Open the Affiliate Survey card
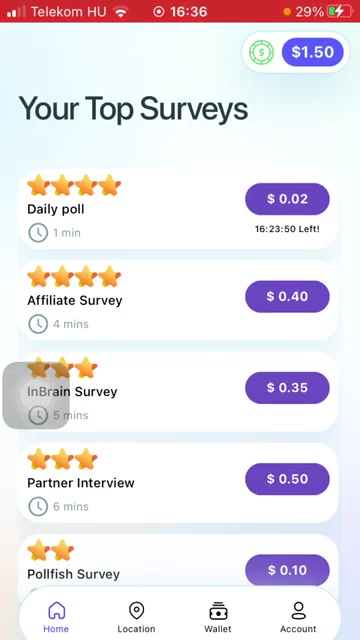The width and height of the screenshot is (360, 640). pos(178,300)
